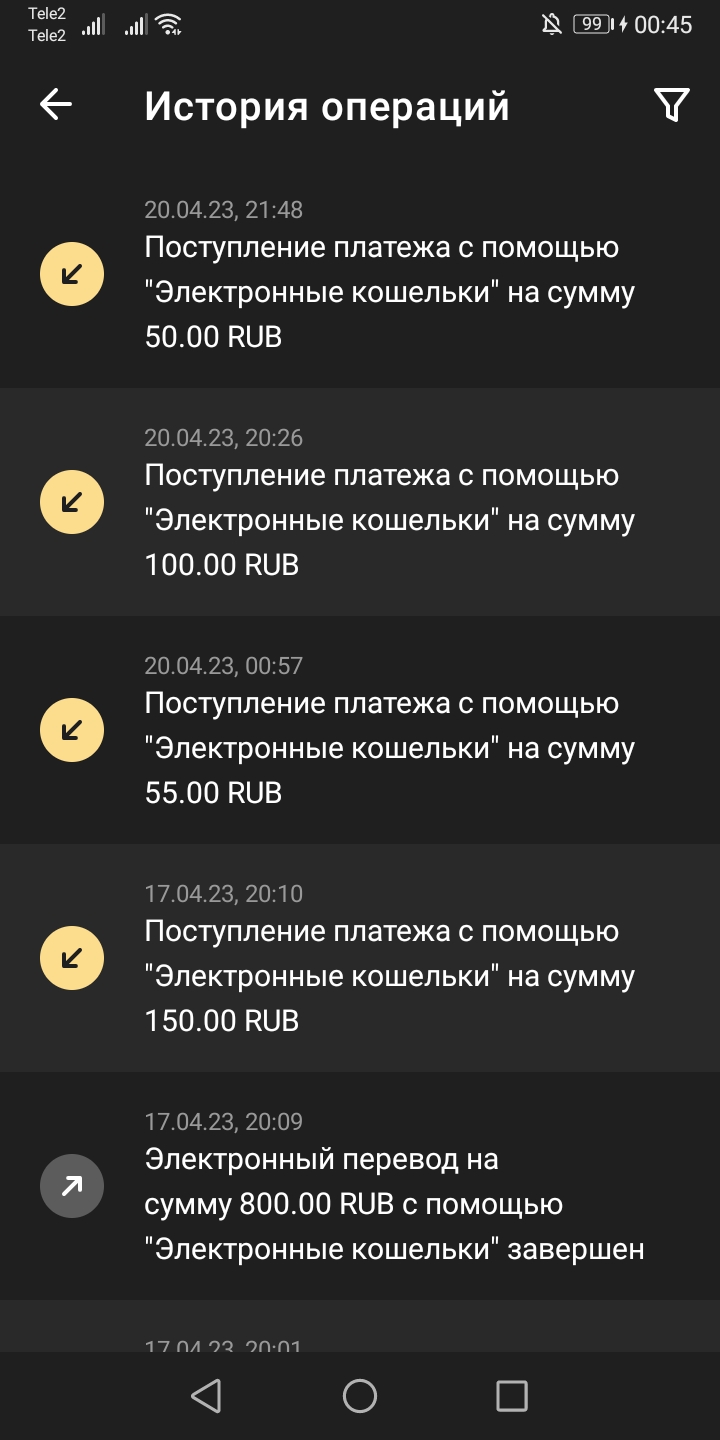The height and width of the screenshot is (1440, 720).
Task: View the 55.00 RUB payment from 20.04.23, 00:57
Action: [390, 748]
